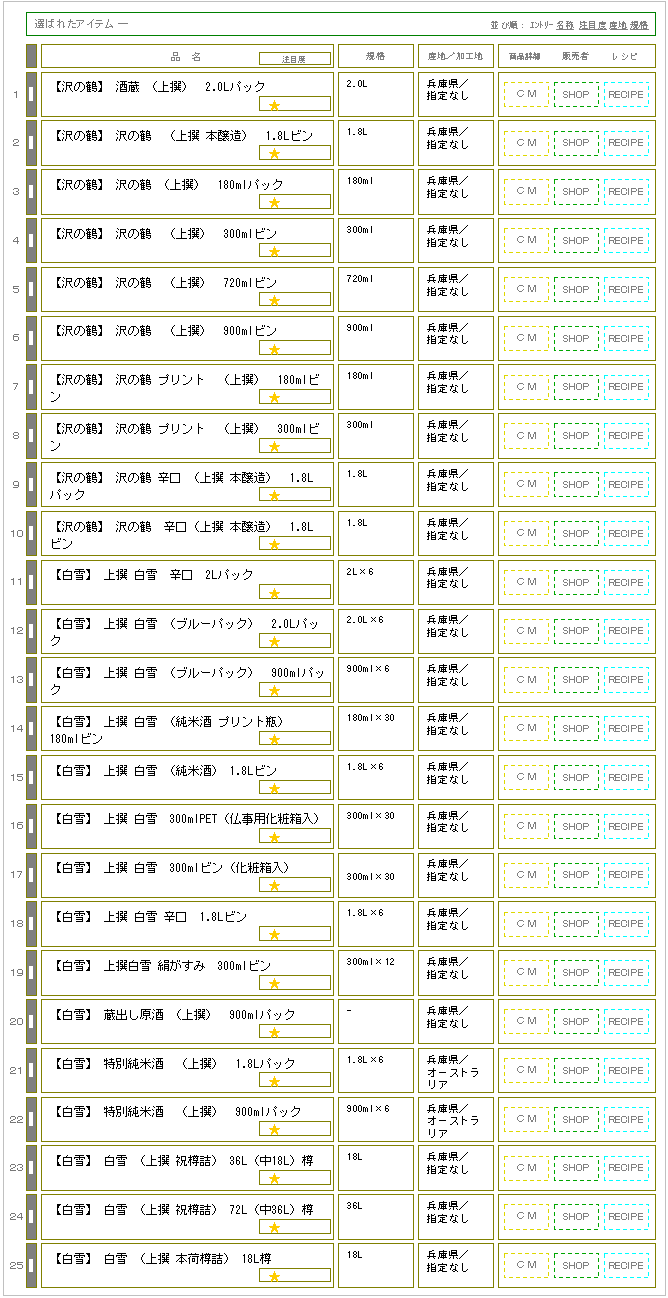The height and width of the screenshot is (1298, 668).
Task: Open SHOP for 特別純米酒 1.8Lパック
Action: pos(576,1071)
